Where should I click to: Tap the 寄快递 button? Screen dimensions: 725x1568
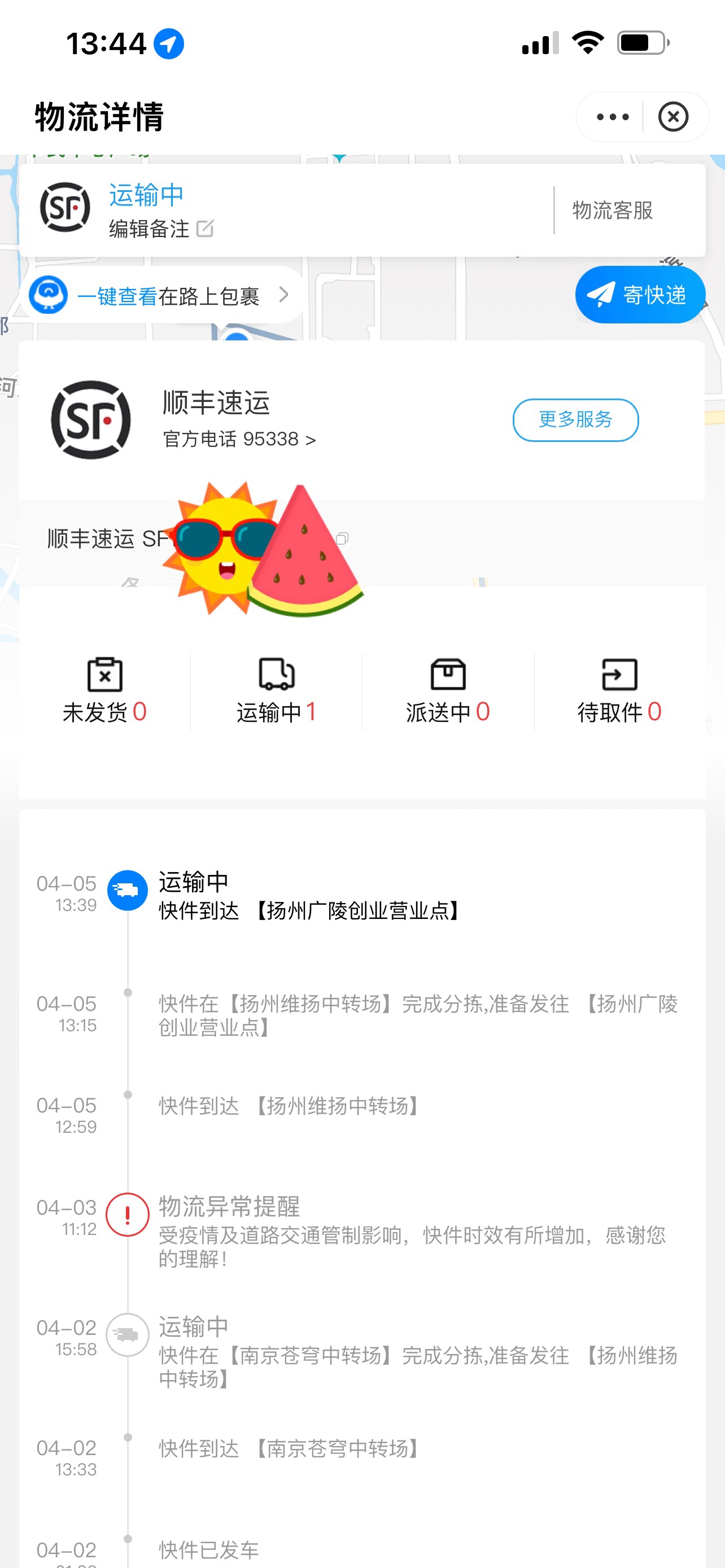(x=640, y=295)
